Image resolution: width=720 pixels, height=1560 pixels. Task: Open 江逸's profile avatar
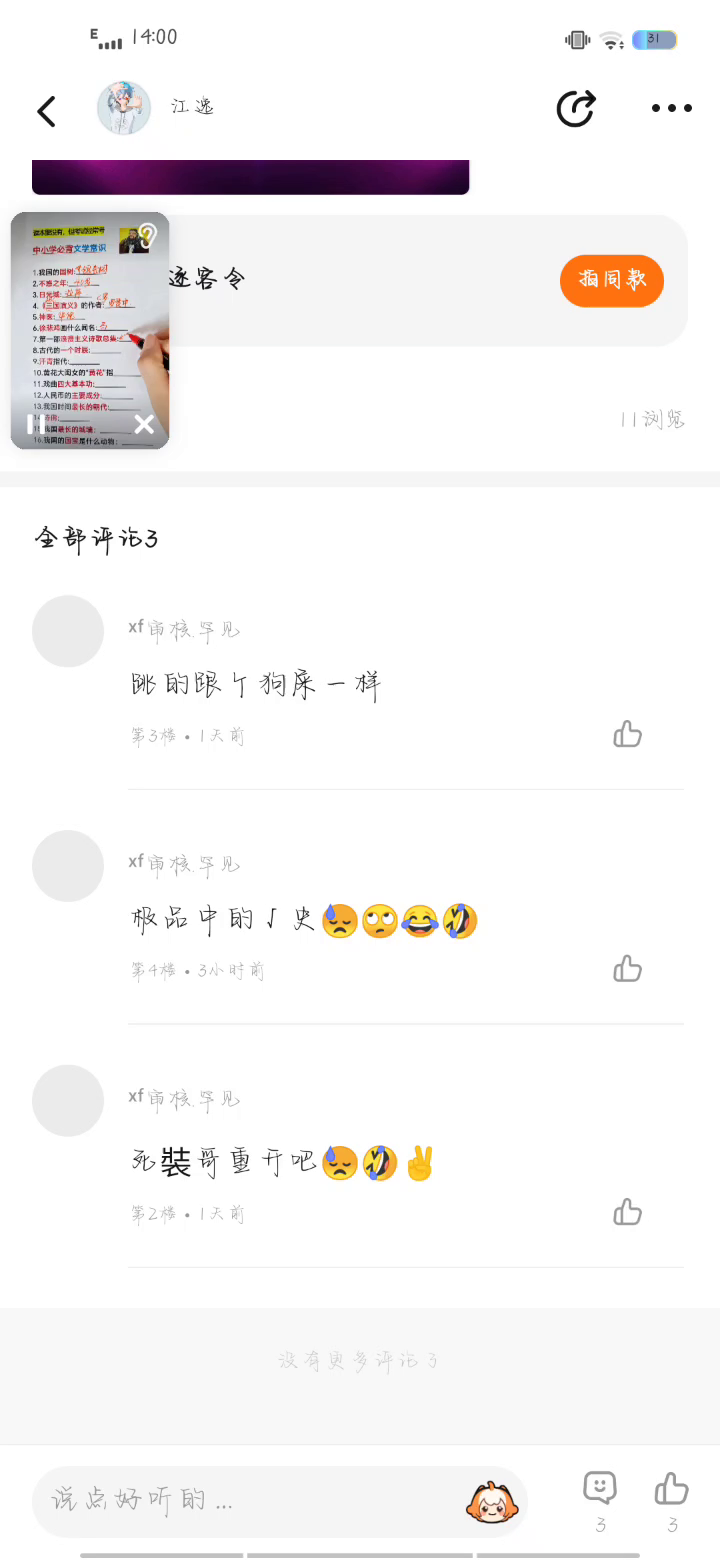pos(124,108)
